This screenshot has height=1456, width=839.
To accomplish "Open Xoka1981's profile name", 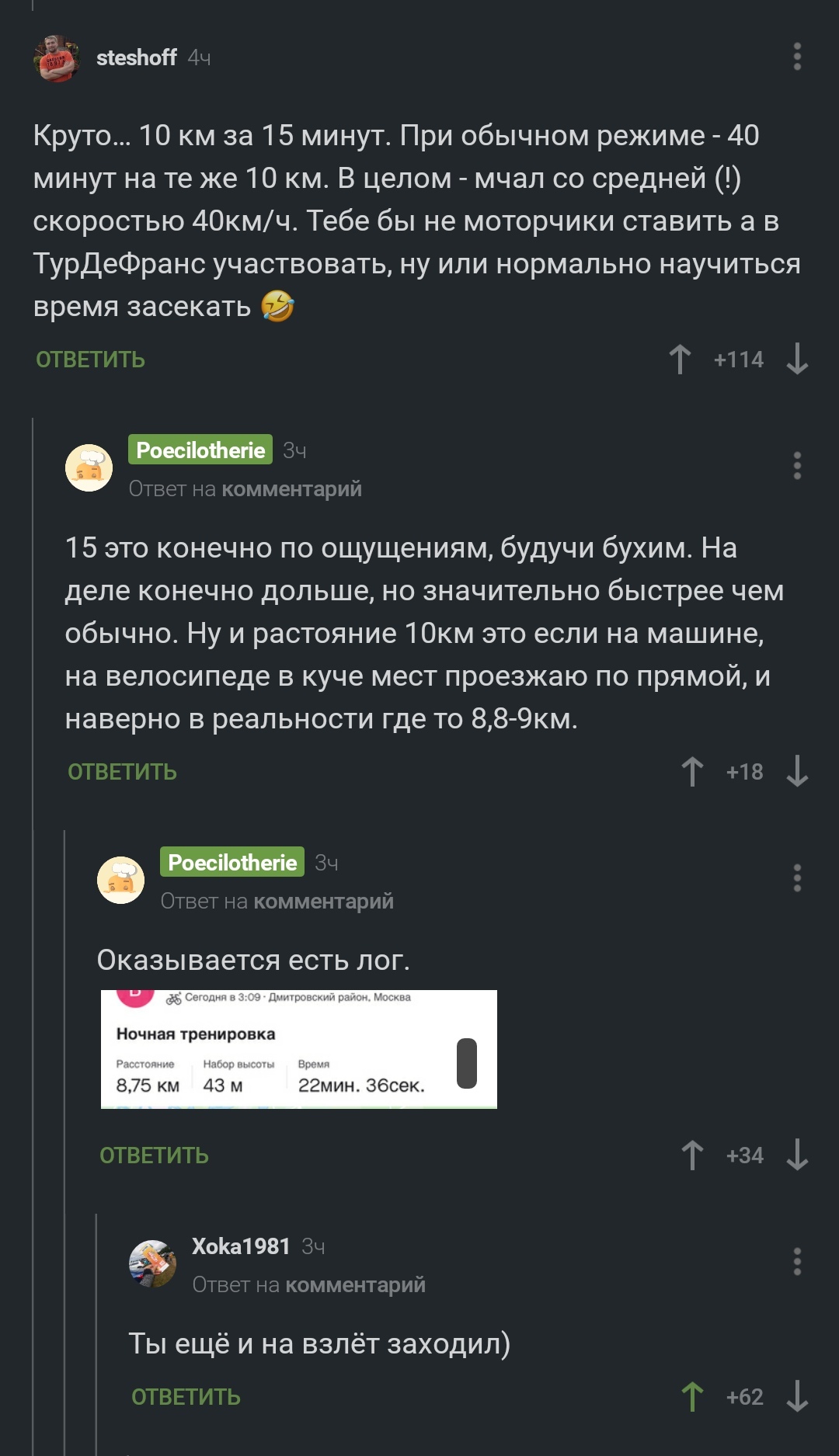I will pyautogui.click(x=241, y=1246).
